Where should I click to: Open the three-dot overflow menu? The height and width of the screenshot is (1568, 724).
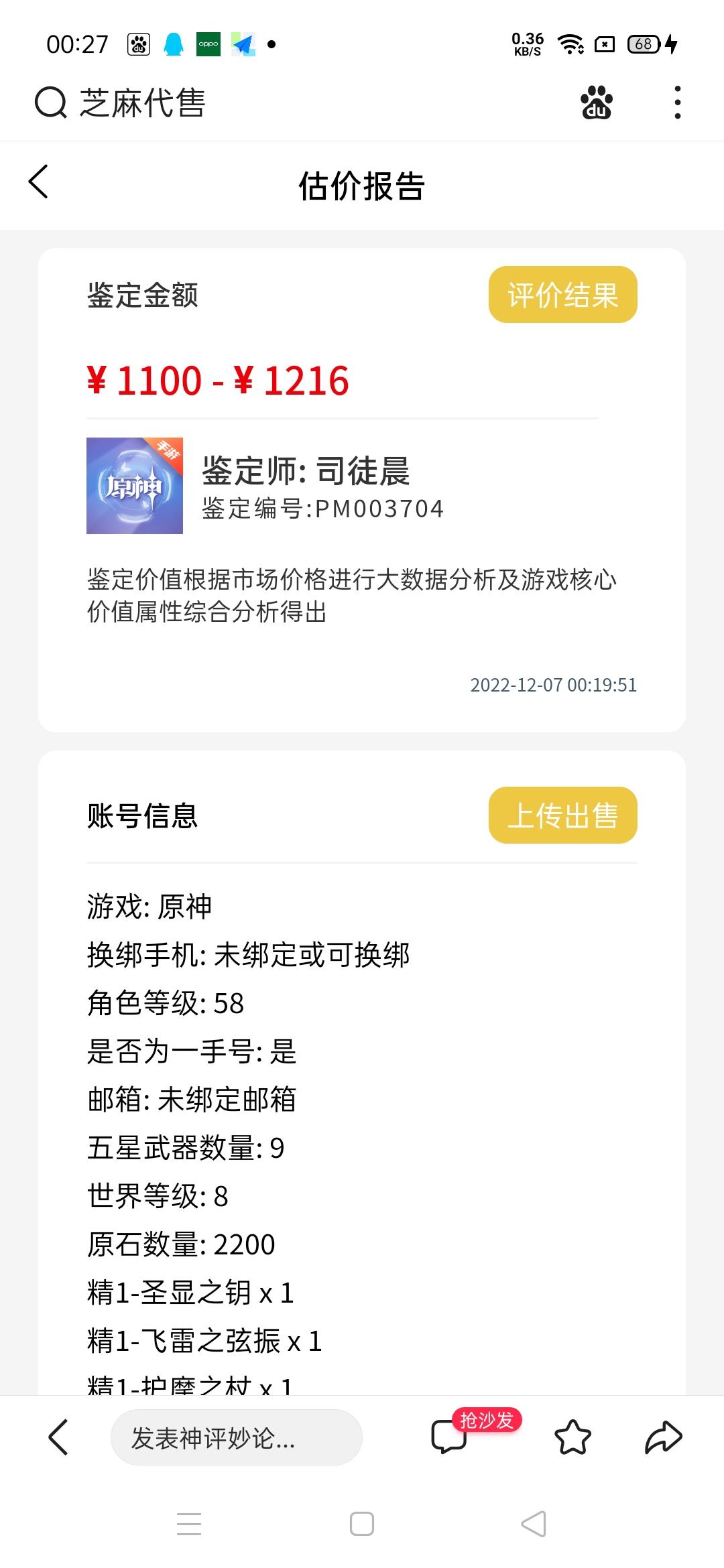[x=677, y=103]
